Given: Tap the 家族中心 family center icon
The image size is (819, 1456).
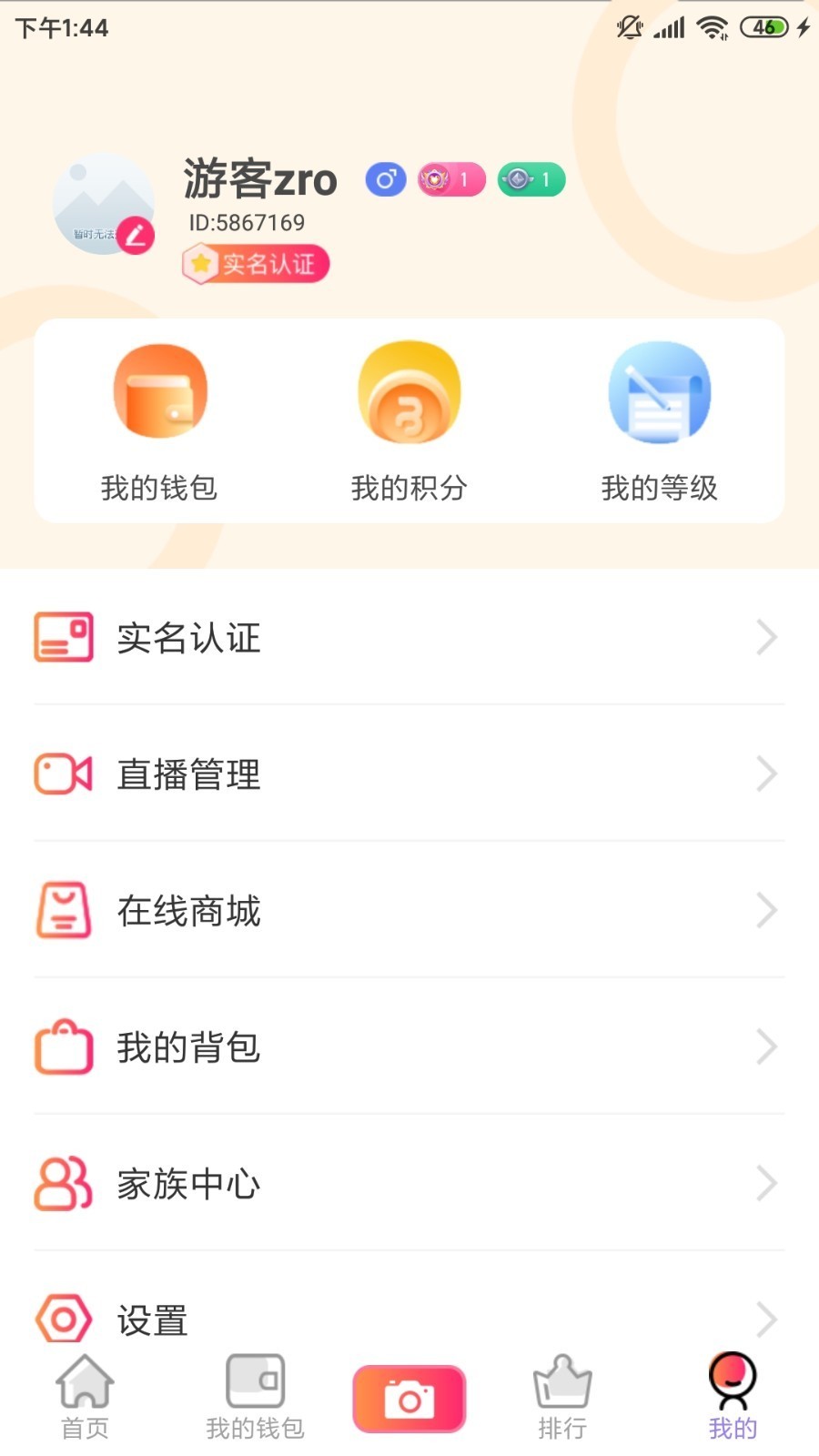Looking at the screenshot, I should pyautogui.click(x=62, y=1183).
